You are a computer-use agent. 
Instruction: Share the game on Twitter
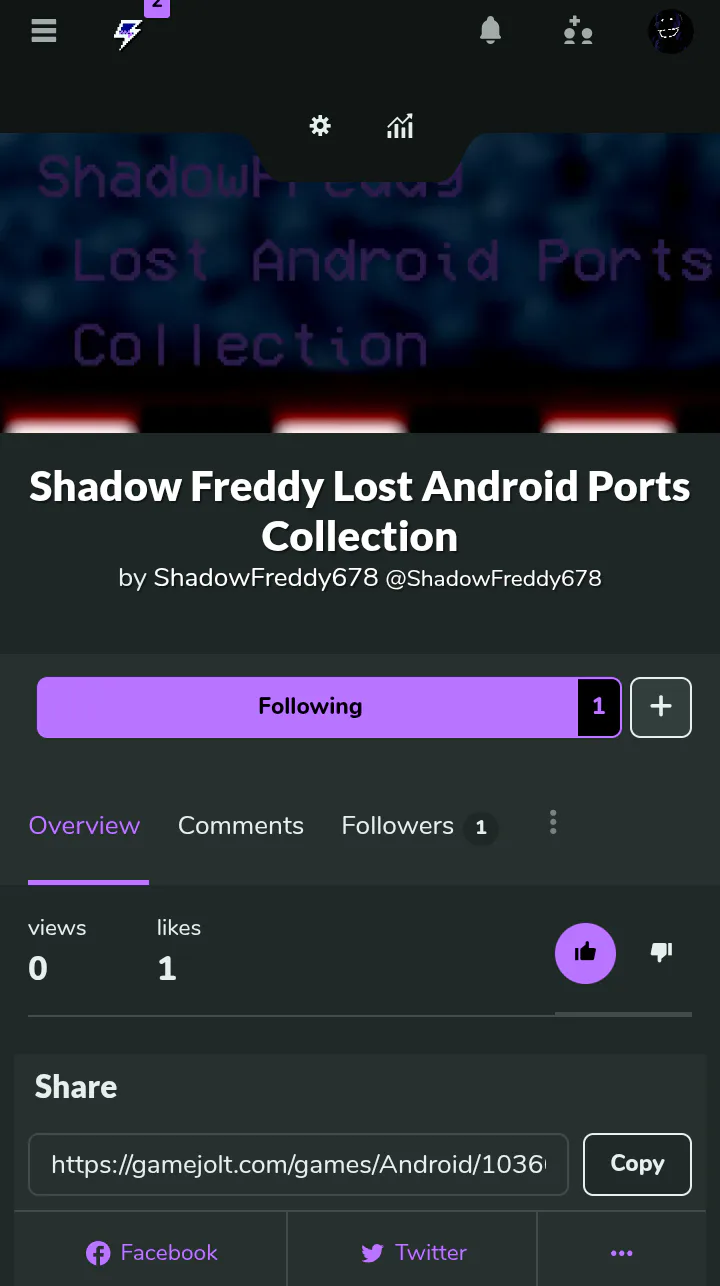[x=413, y=1253]
